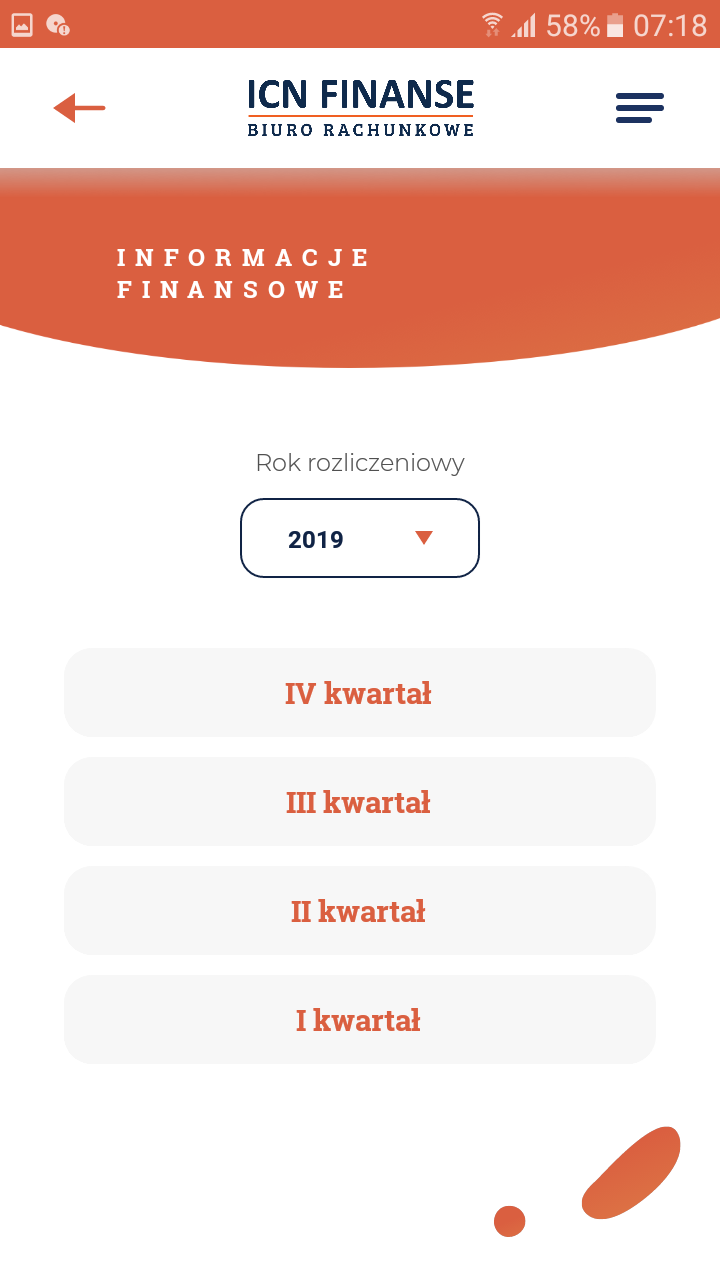Open IV kwartał
Screen dimensions: 720x1280
(x=360, y=693)
